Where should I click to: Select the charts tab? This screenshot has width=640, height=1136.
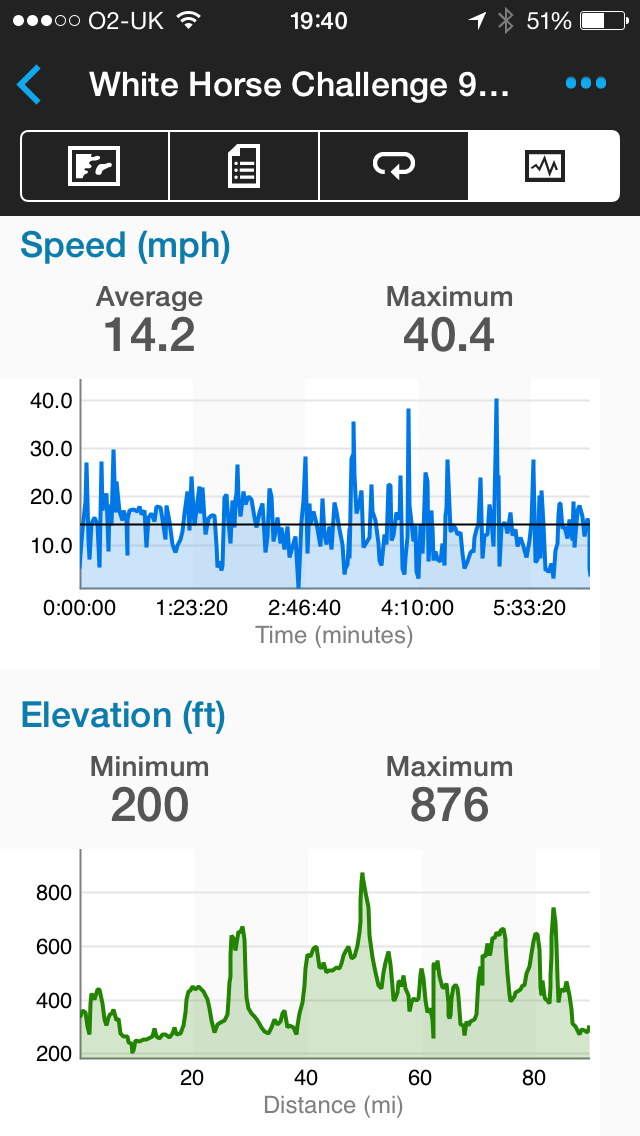pyautogui.click(x=544, y=166)
